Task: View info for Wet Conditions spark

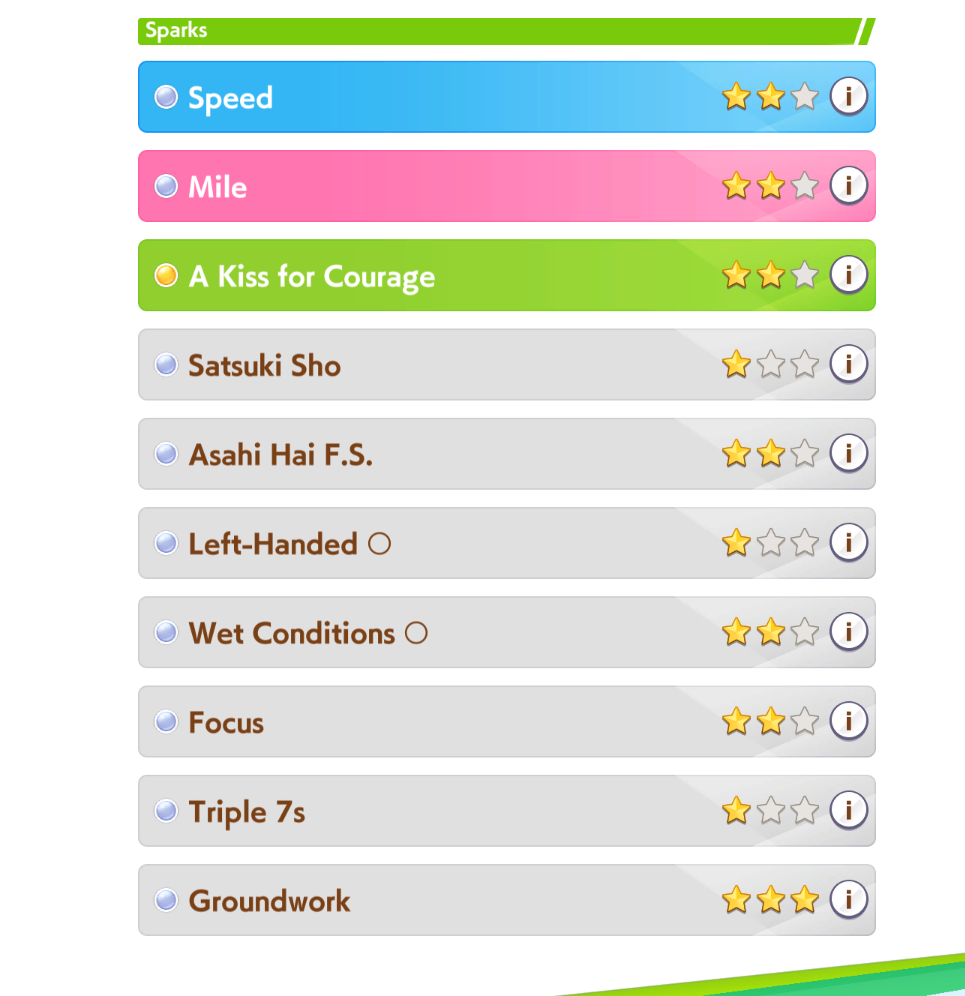Action: point(848,632)
